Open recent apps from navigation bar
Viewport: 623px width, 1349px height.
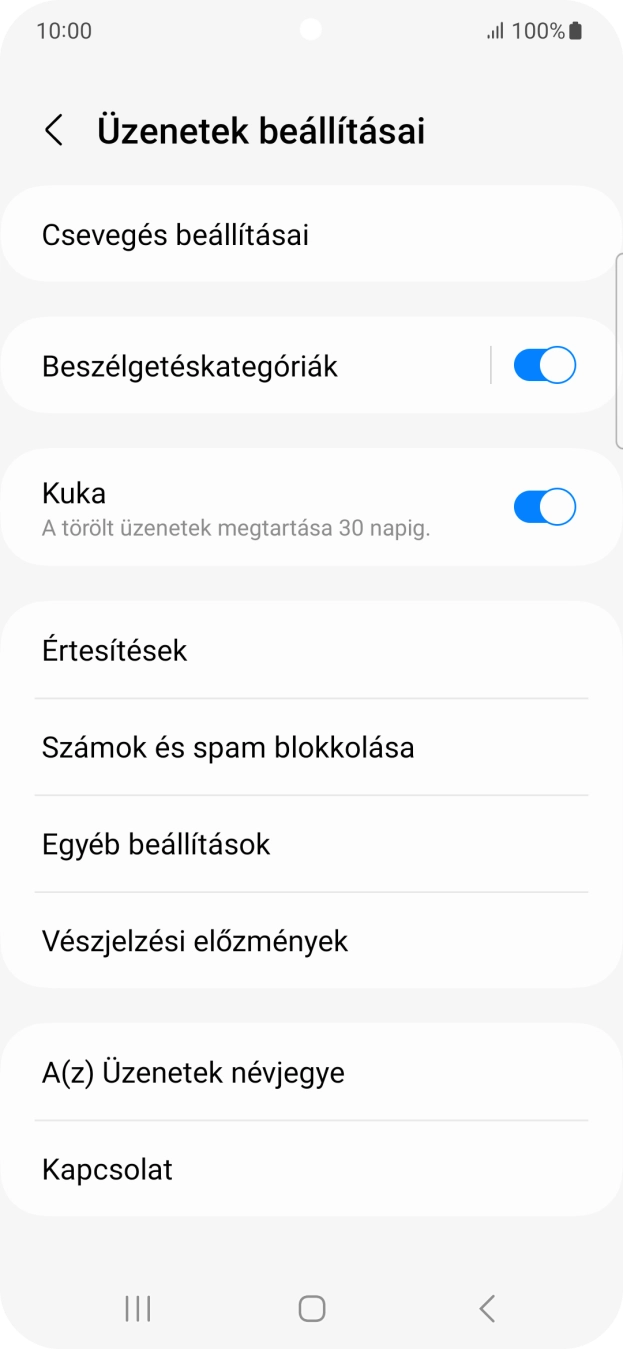138,1308
